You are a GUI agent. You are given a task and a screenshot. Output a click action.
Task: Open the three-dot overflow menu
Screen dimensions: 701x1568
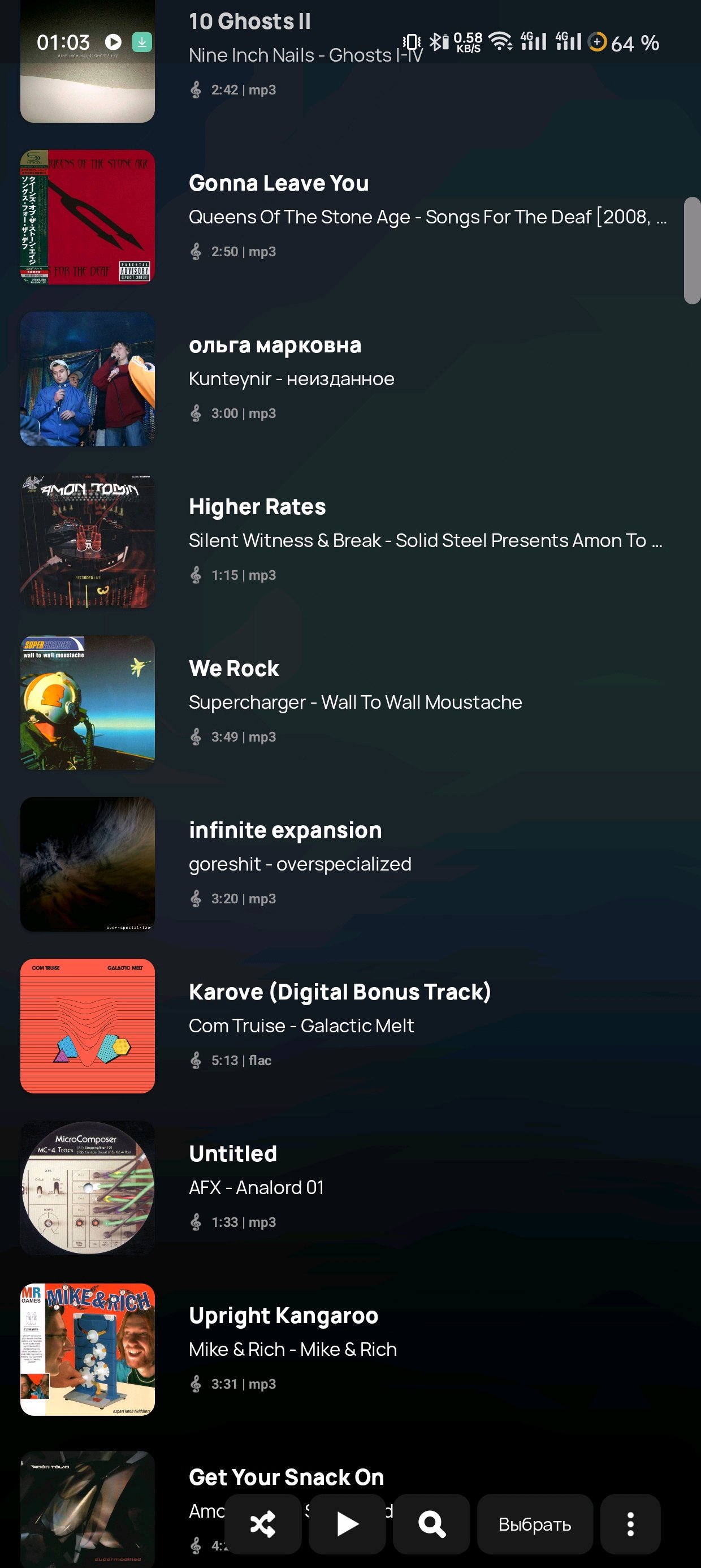click(x=630, y=1523)
